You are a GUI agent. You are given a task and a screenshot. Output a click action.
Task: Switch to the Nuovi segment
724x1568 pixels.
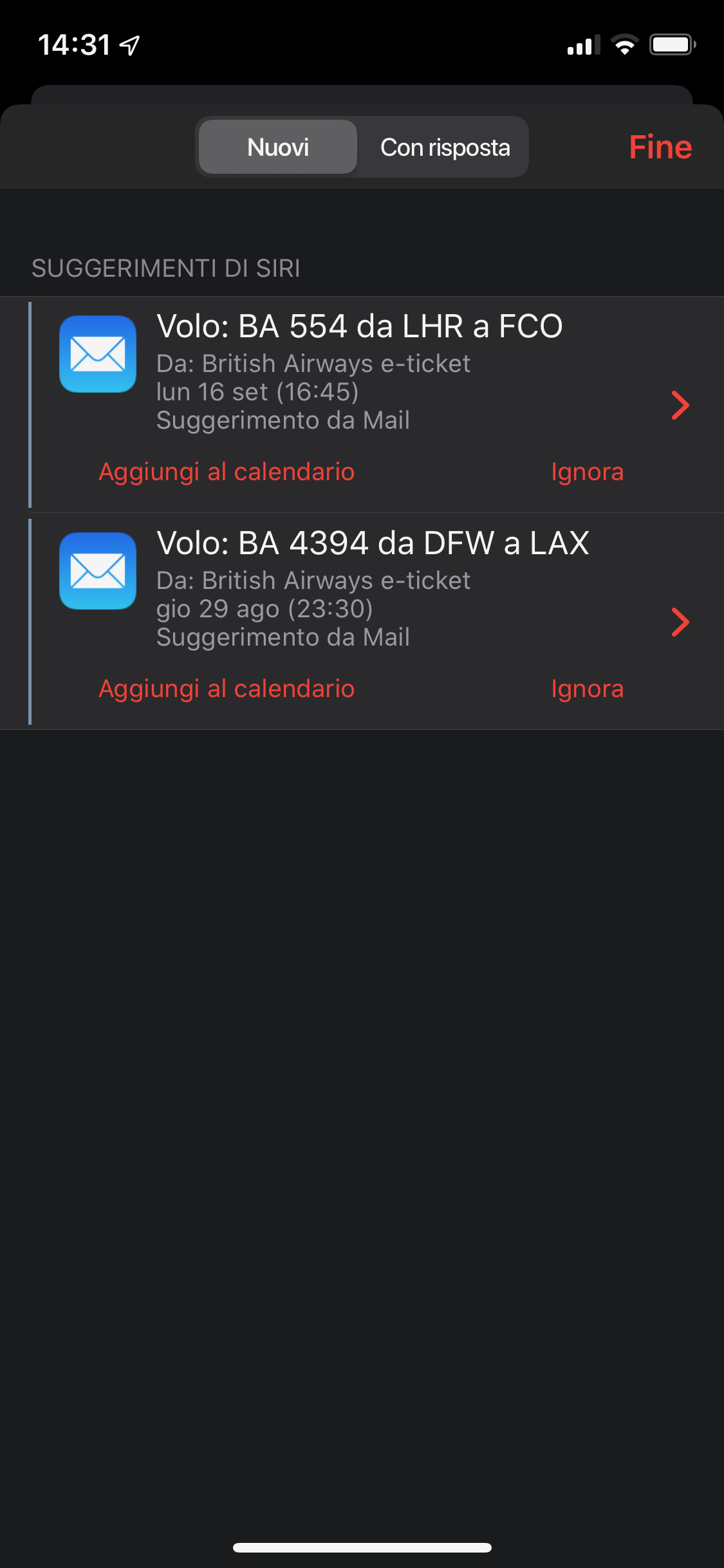[278, 147]
